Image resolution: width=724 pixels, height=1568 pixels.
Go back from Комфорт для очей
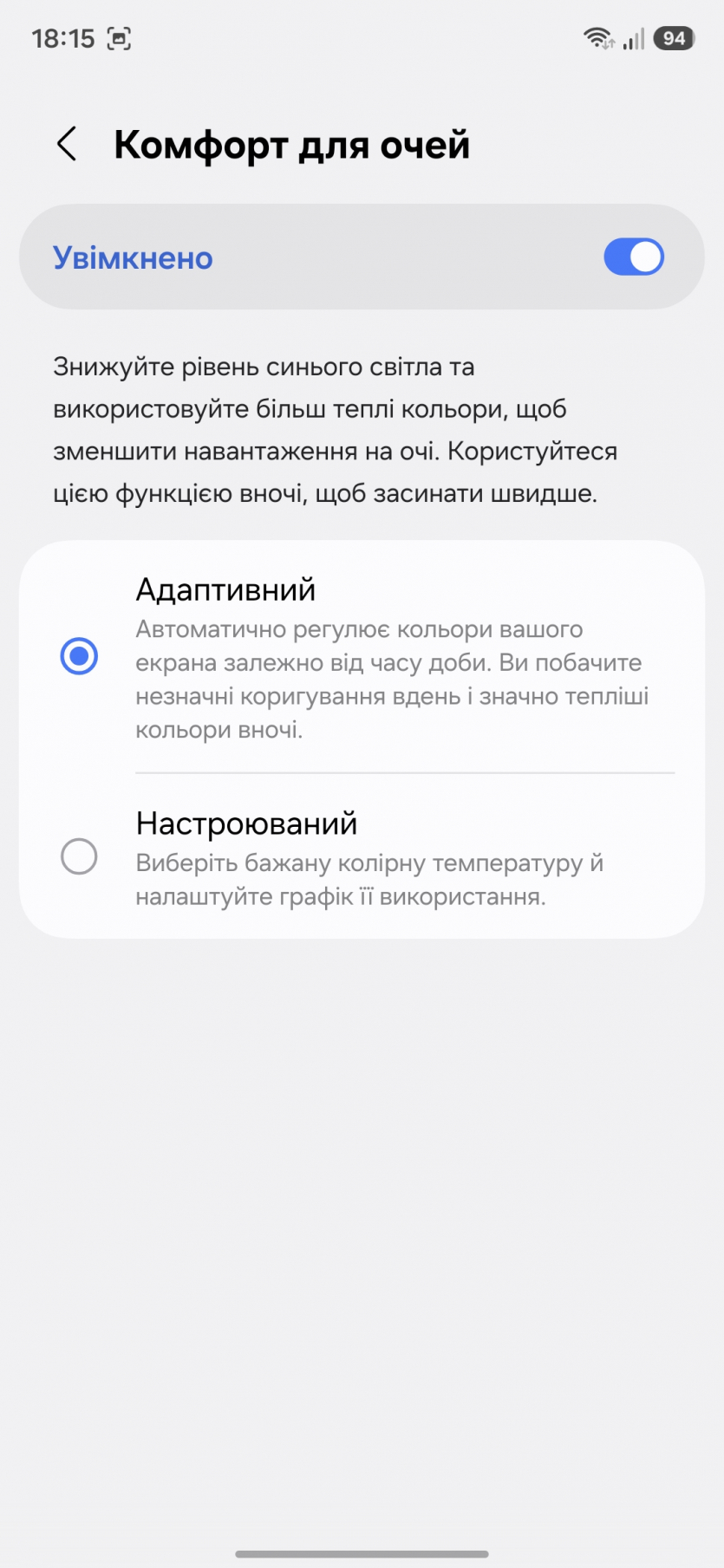pos(67,144)
